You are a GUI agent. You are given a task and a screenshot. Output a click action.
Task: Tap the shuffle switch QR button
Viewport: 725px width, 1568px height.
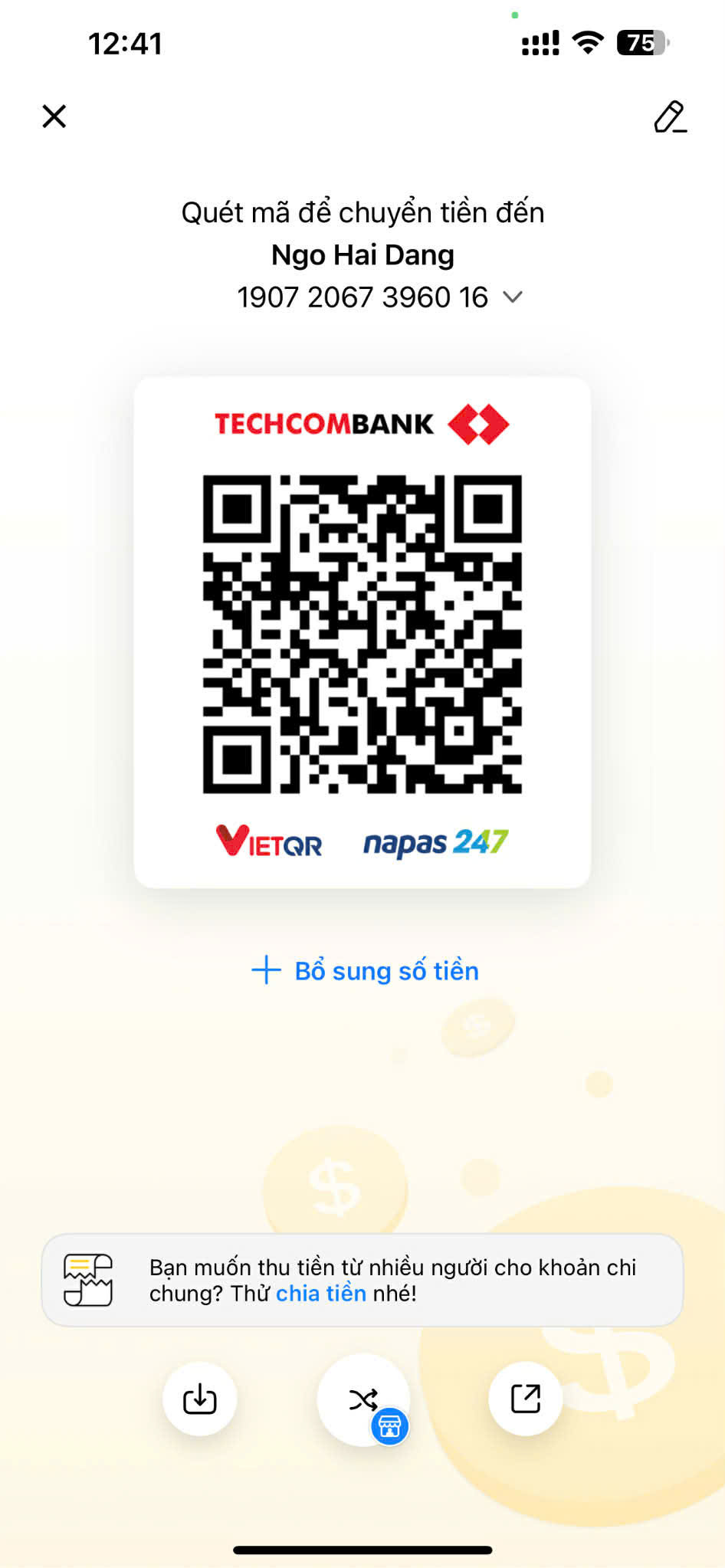point(363,1400)
